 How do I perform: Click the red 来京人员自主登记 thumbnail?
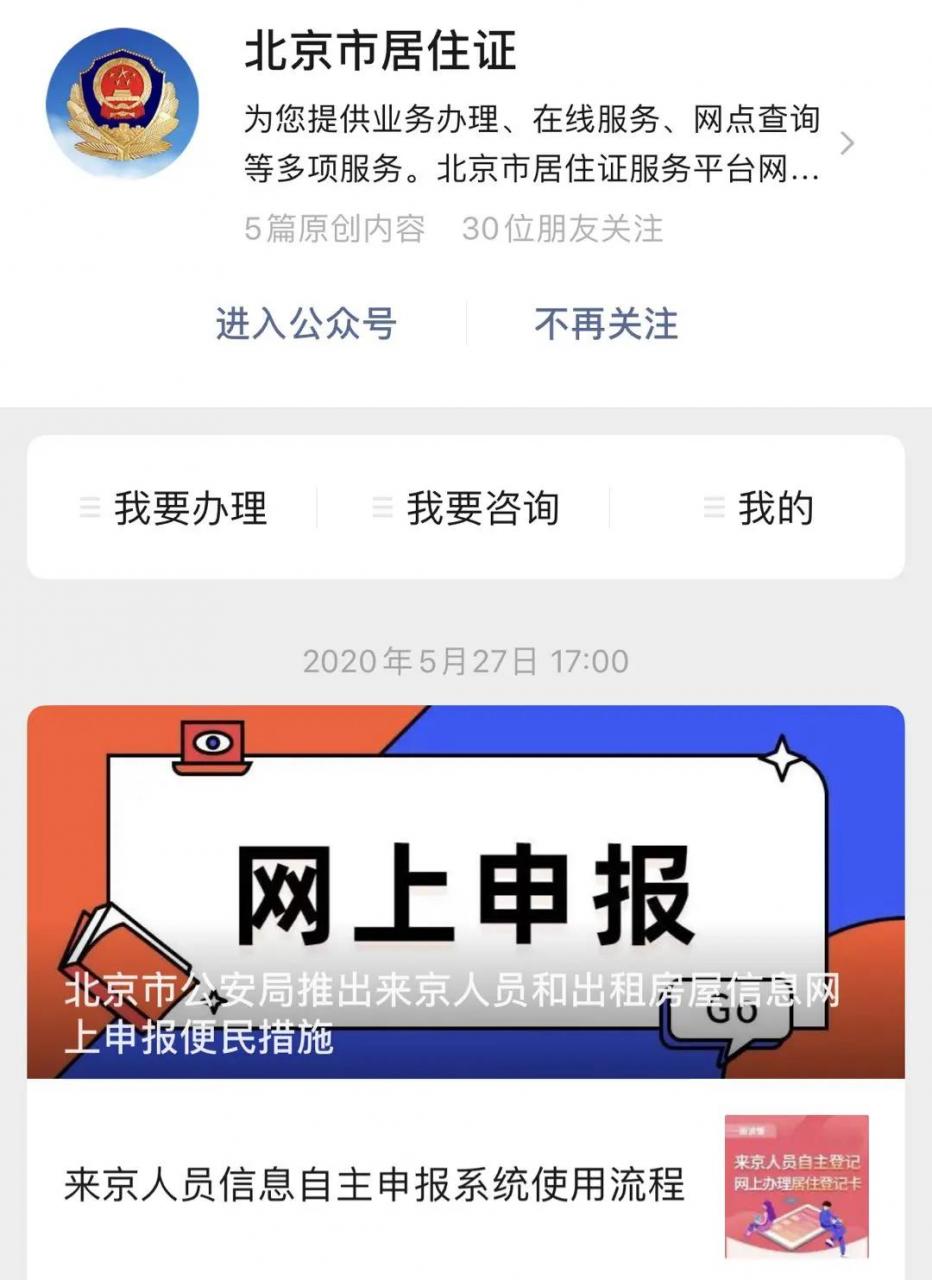point(798,1185)
